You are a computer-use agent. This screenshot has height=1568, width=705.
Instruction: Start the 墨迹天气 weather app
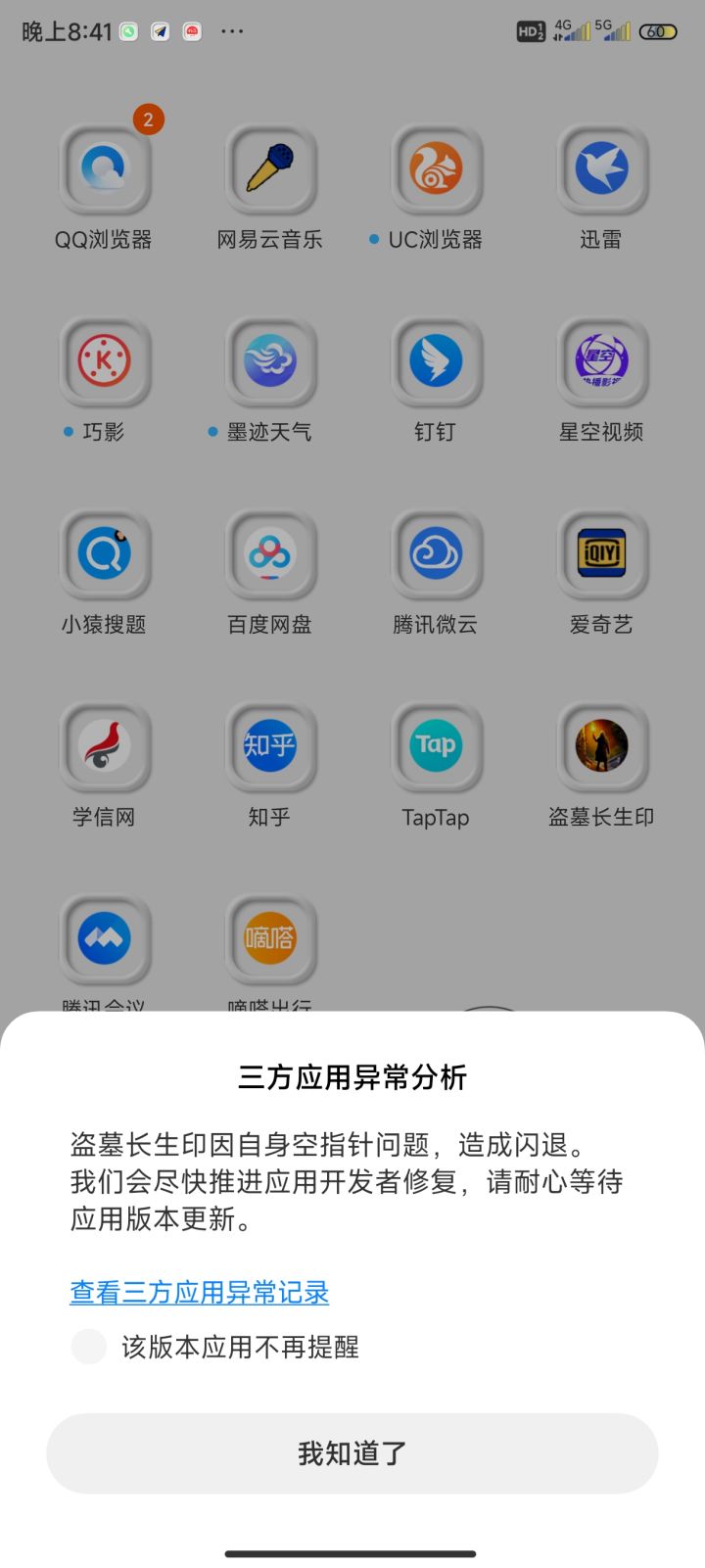pos(271,362)
